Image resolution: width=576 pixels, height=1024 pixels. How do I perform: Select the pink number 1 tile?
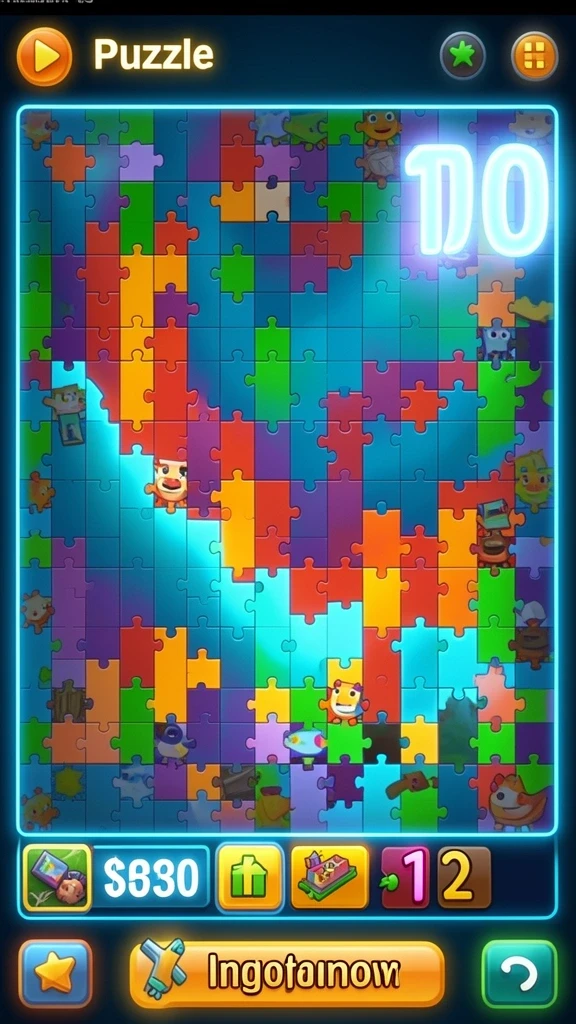405,877
